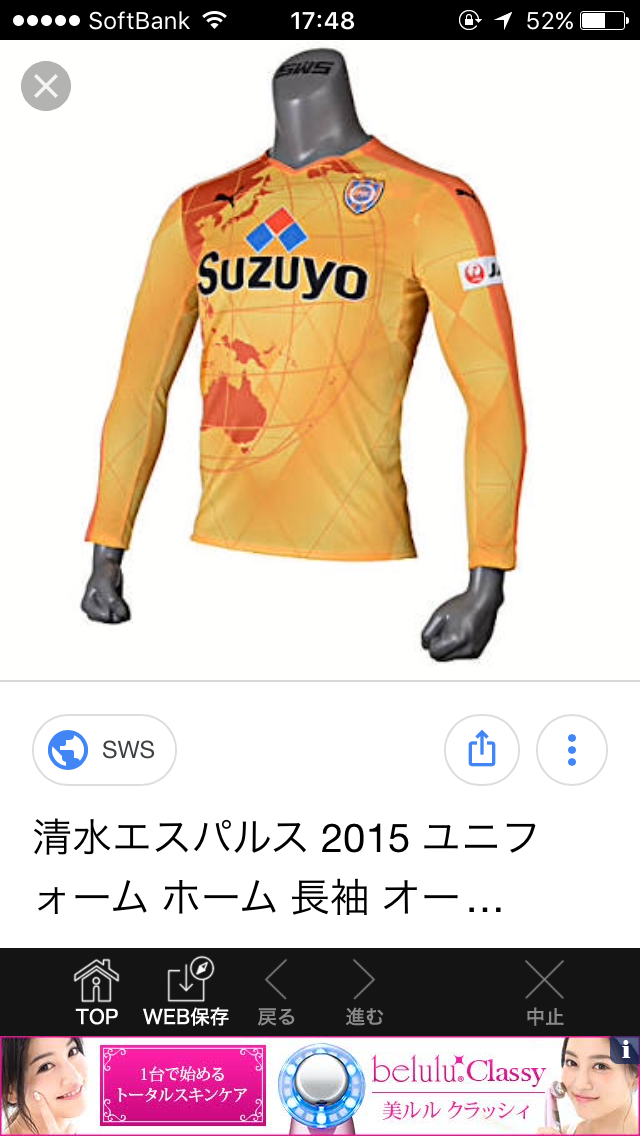
Task: Close the image viewer
Action: [46, 86]
